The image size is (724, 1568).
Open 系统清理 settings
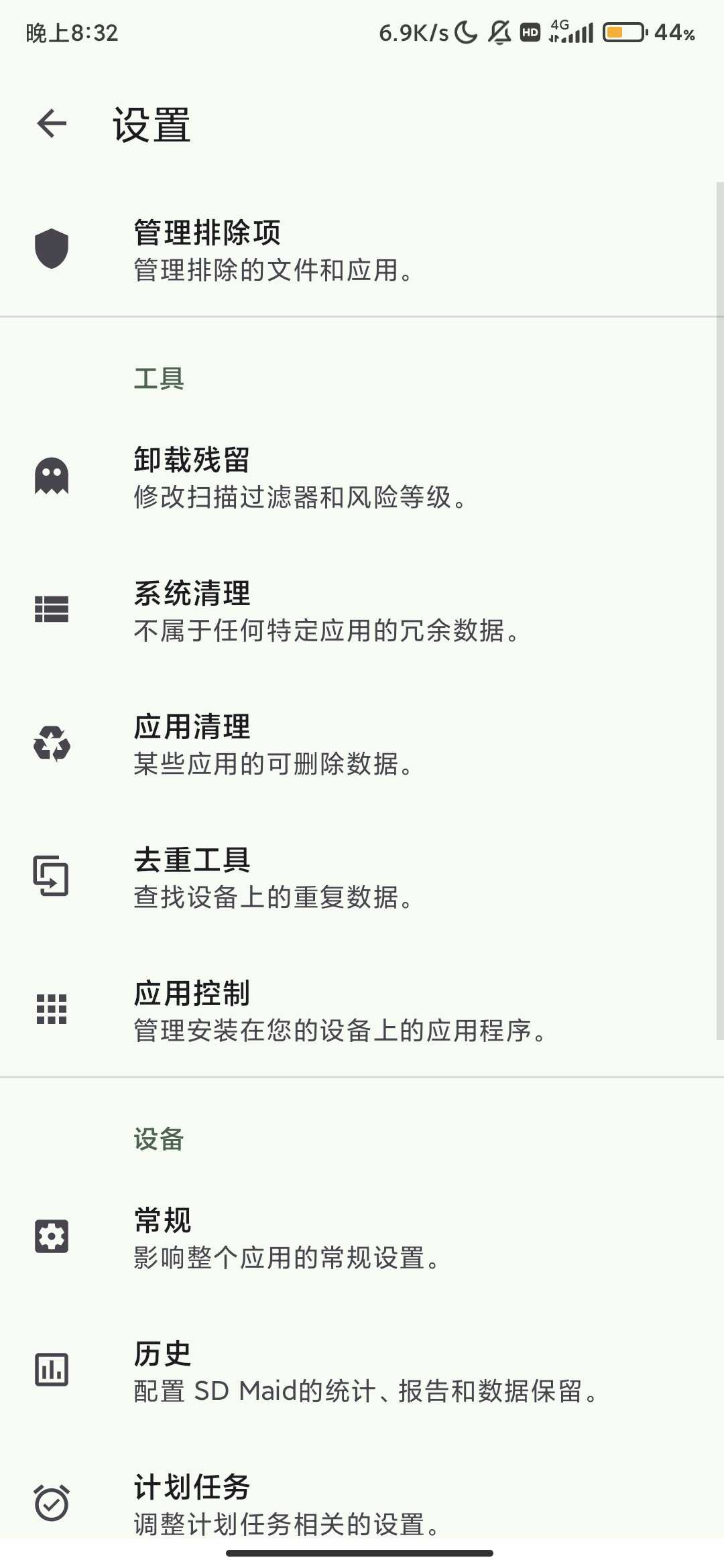(362, 610)
